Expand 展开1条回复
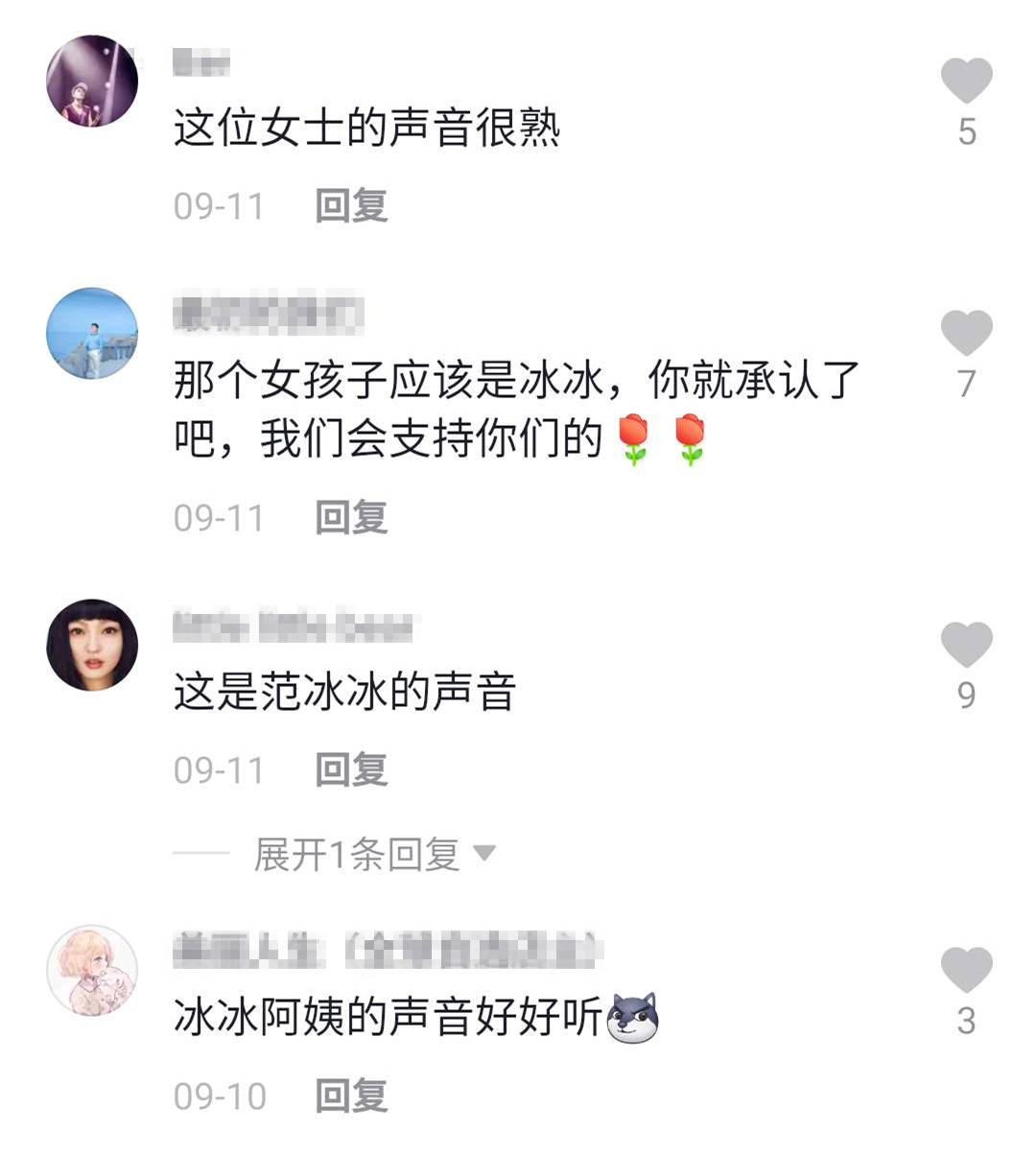1036x1155 pixels. pyautogui.click(x=374, y=854)
